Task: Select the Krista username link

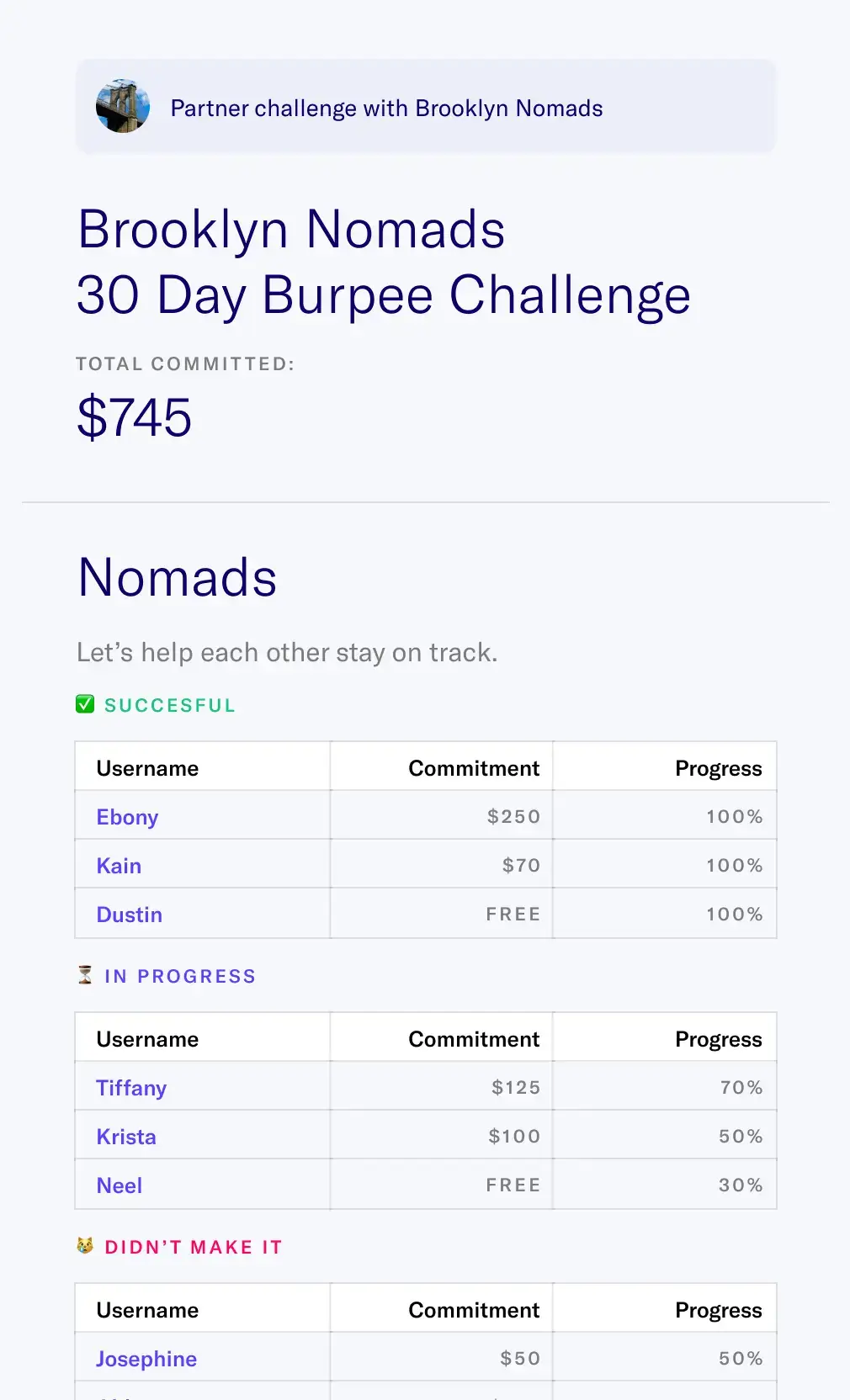Action: click(126, 1137)
